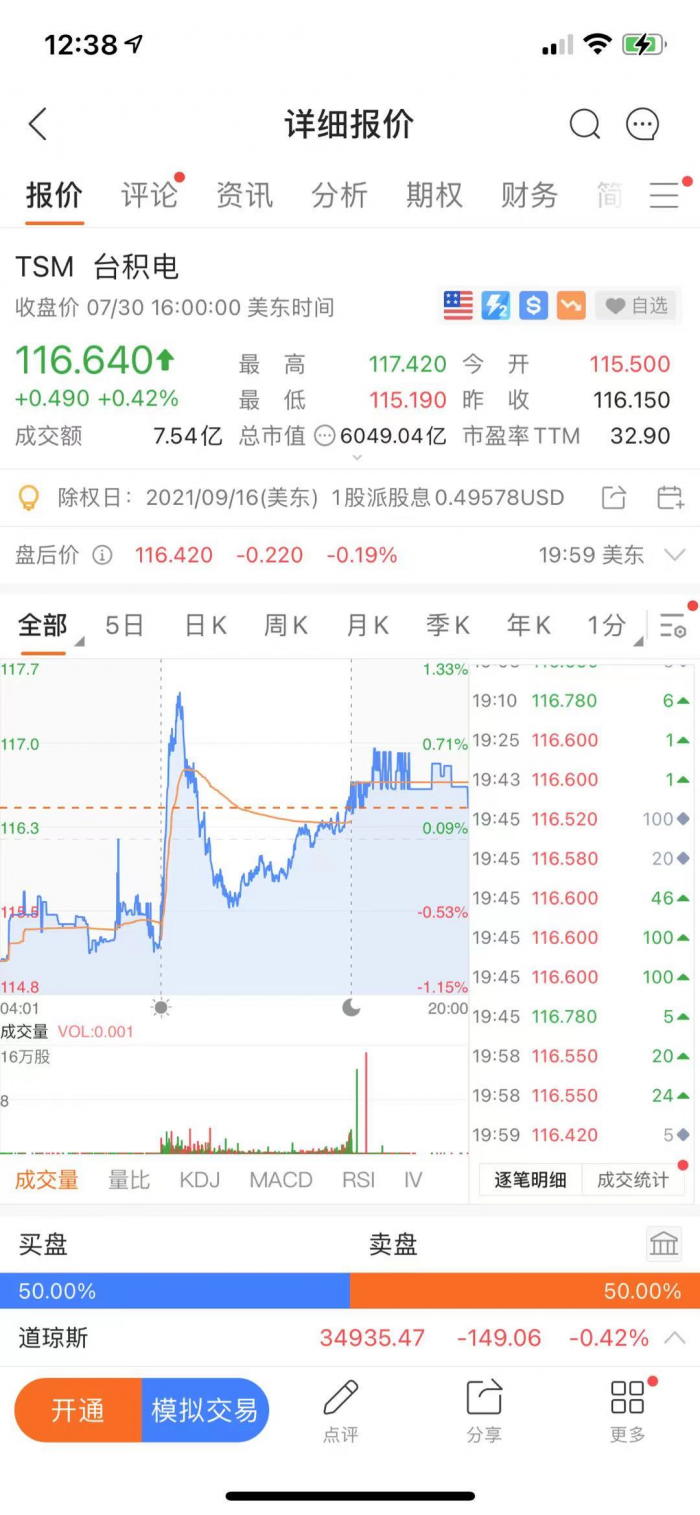Select the 日K chart period

coord(205,626)
